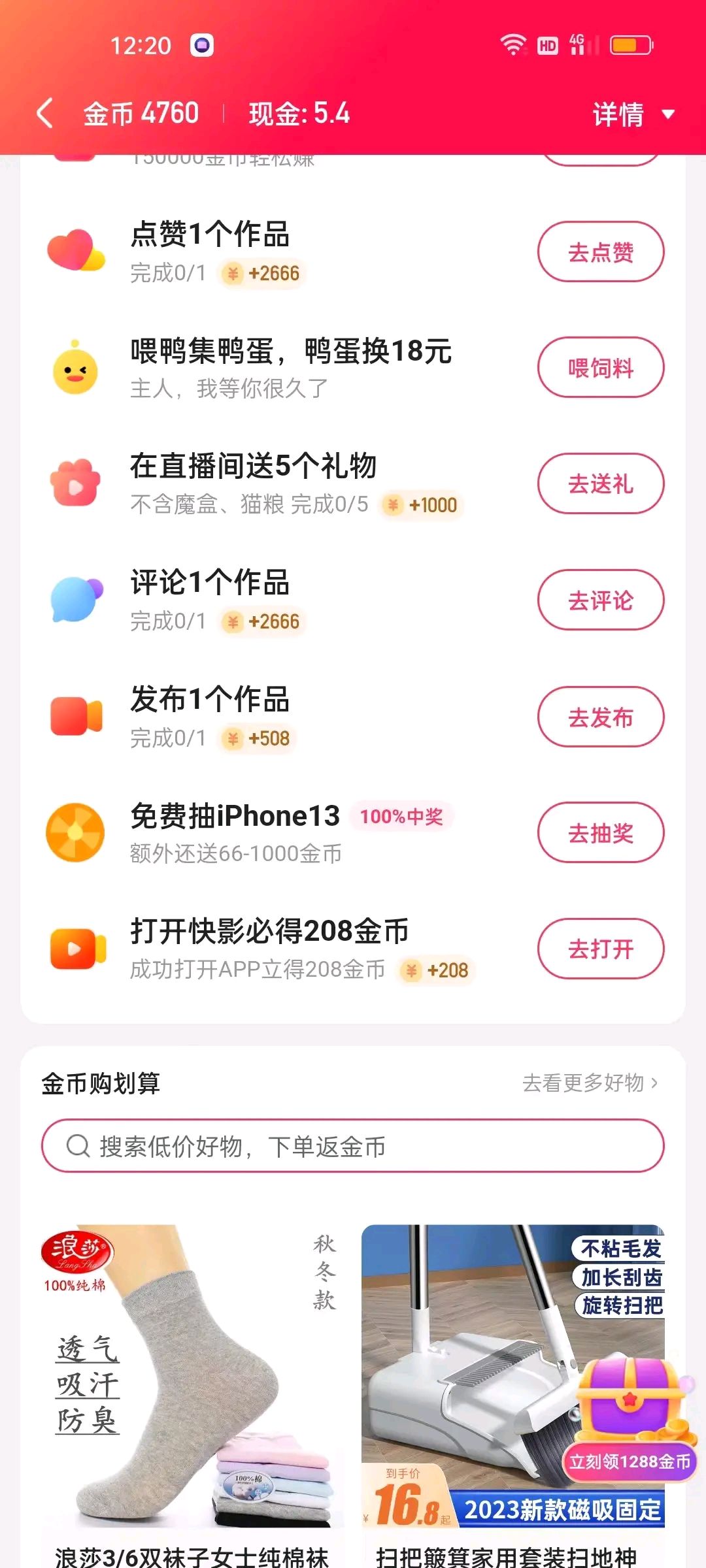Screen dimensions: 706x1568
Task: Feed the duck with 喂饲料
Action: pos(600,368)
